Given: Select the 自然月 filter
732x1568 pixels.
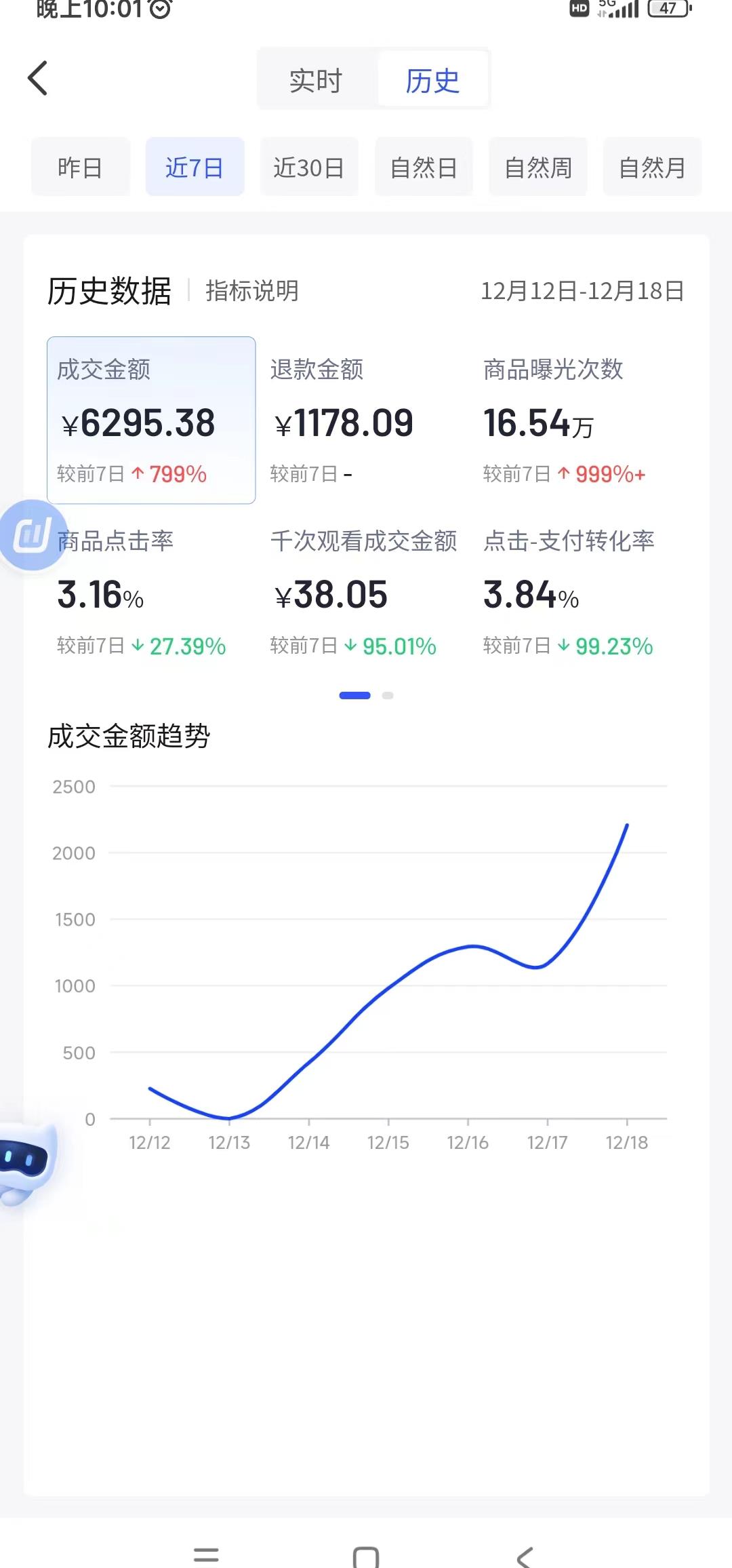Looking at the screenshot, I should click(652, 167).
